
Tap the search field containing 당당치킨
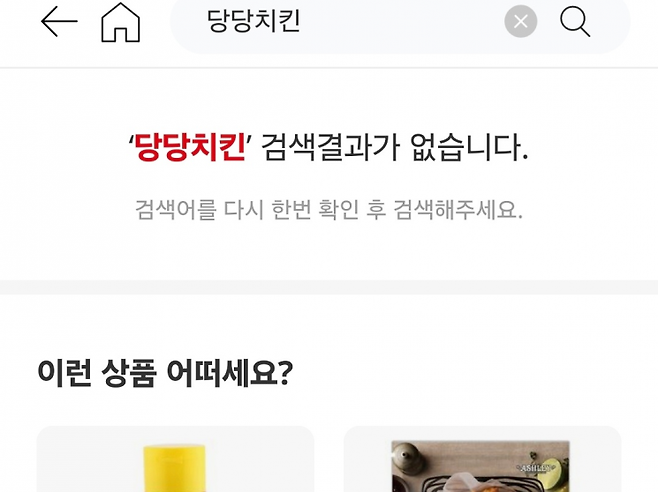click(x=340, y=21)
